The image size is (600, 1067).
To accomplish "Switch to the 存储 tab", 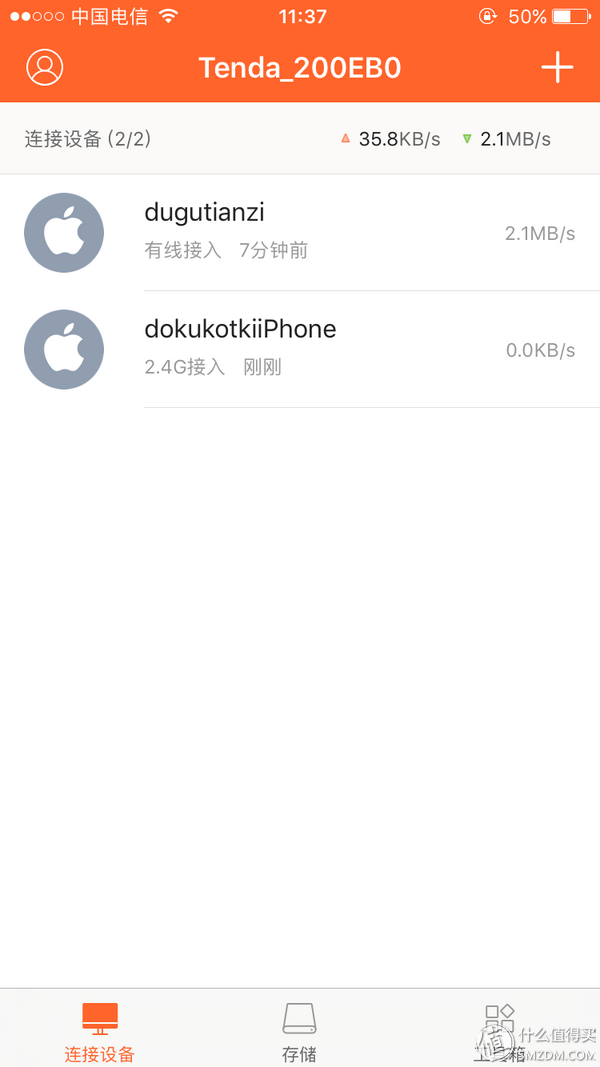I will [x=299, y=1030].
